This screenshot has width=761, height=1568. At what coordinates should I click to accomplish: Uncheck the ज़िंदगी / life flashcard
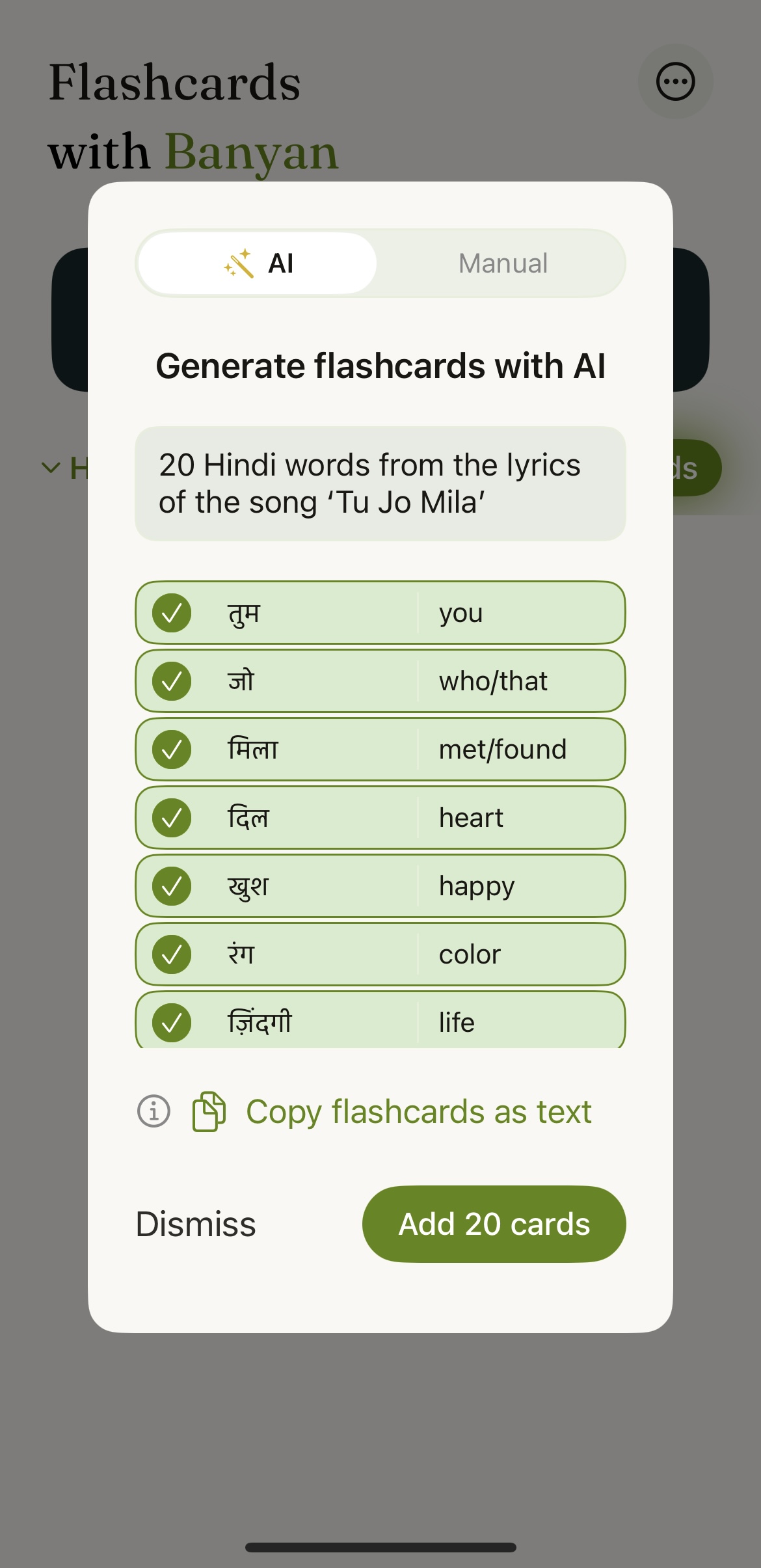(172, 1021)
